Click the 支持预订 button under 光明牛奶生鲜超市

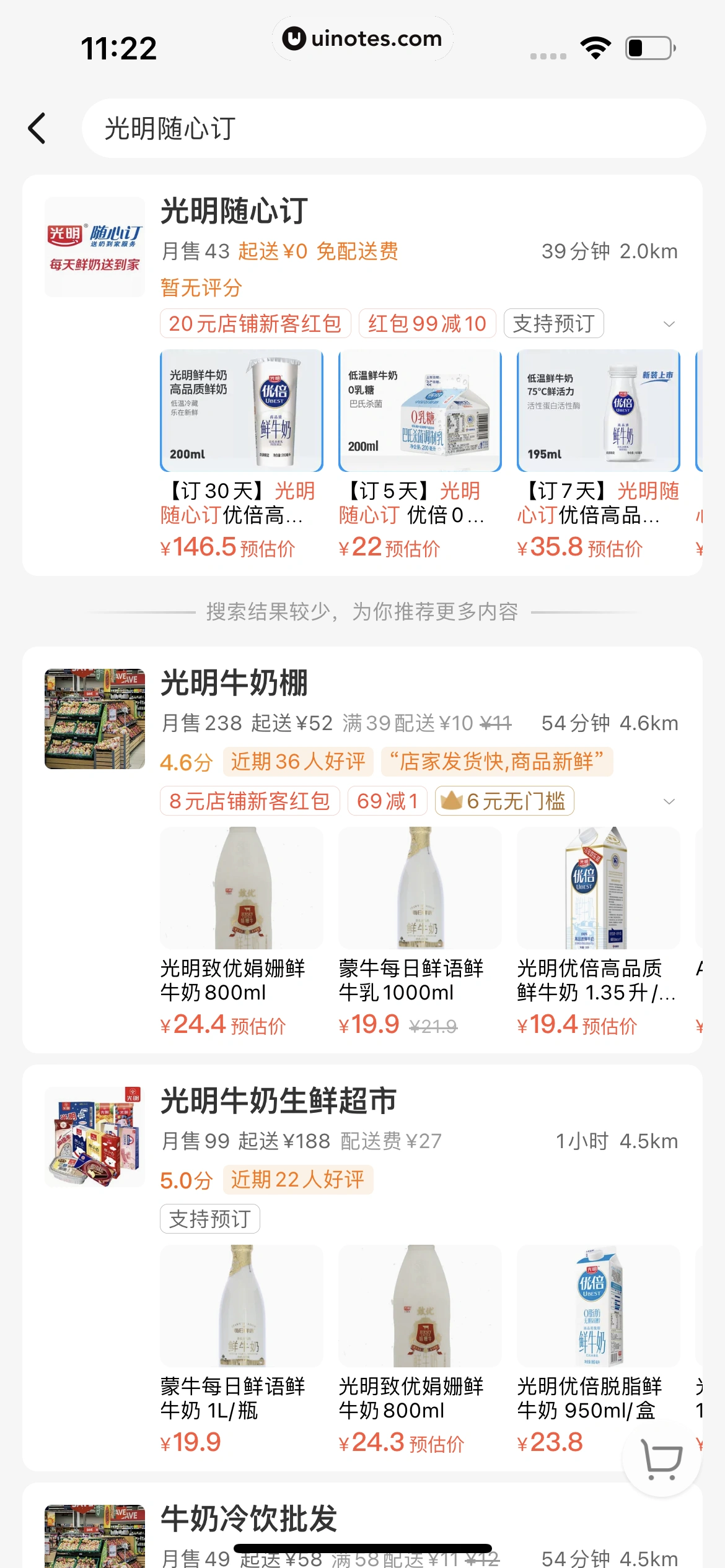[x=209, y=1219]
